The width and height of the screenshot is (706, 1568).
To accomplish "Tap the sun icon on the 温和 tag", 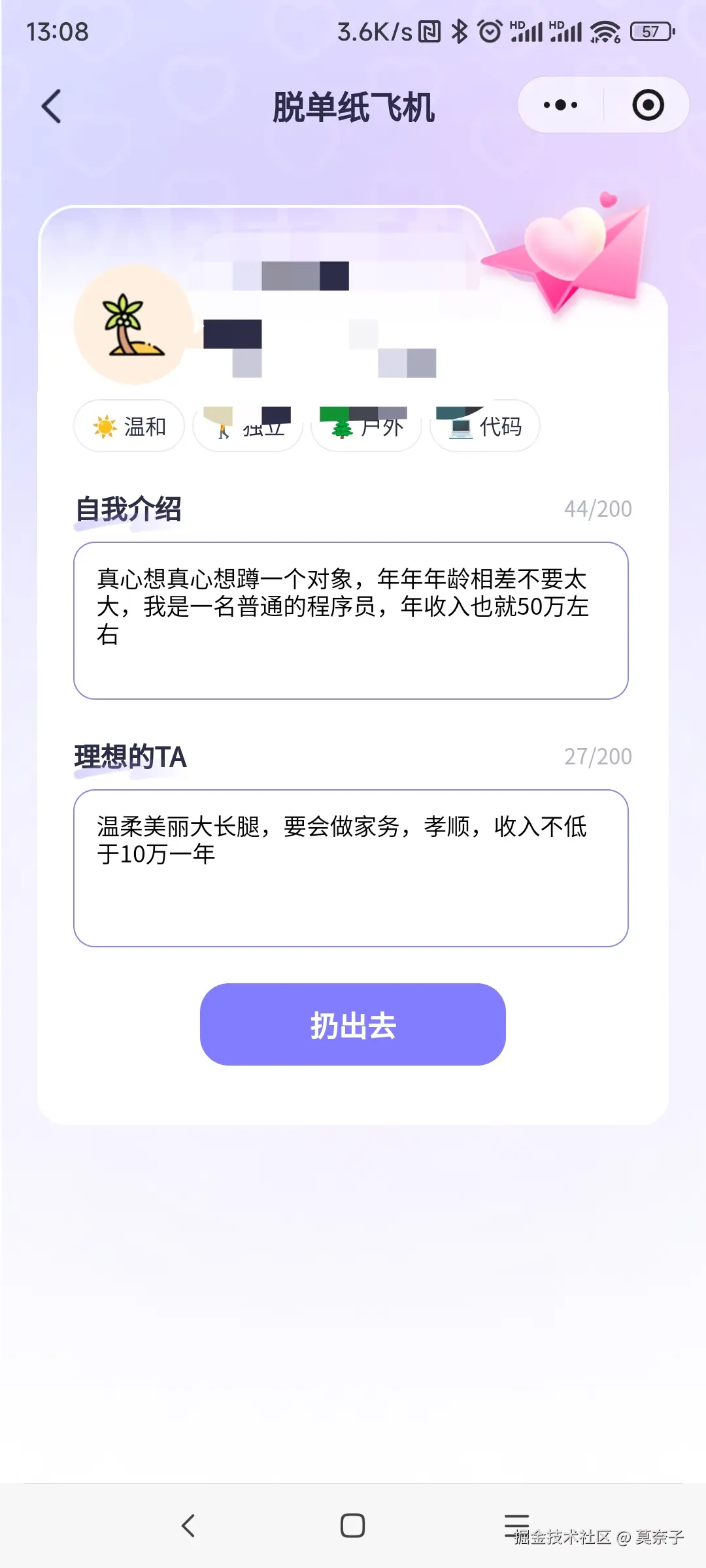I will click(x=105, y=426).
